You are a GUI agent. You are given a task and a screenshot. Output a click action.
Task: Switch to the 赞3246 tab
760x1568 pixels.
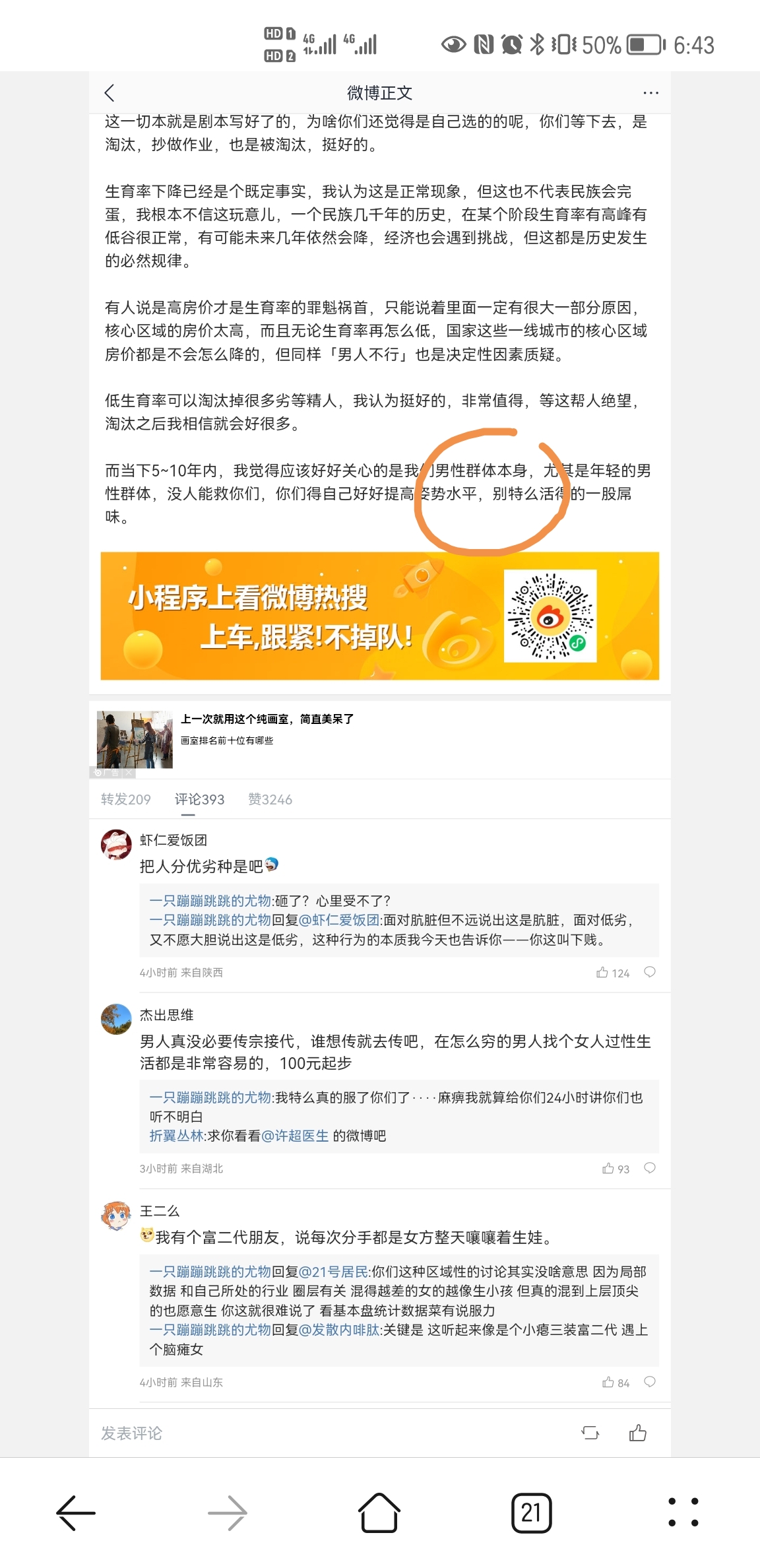270,799
